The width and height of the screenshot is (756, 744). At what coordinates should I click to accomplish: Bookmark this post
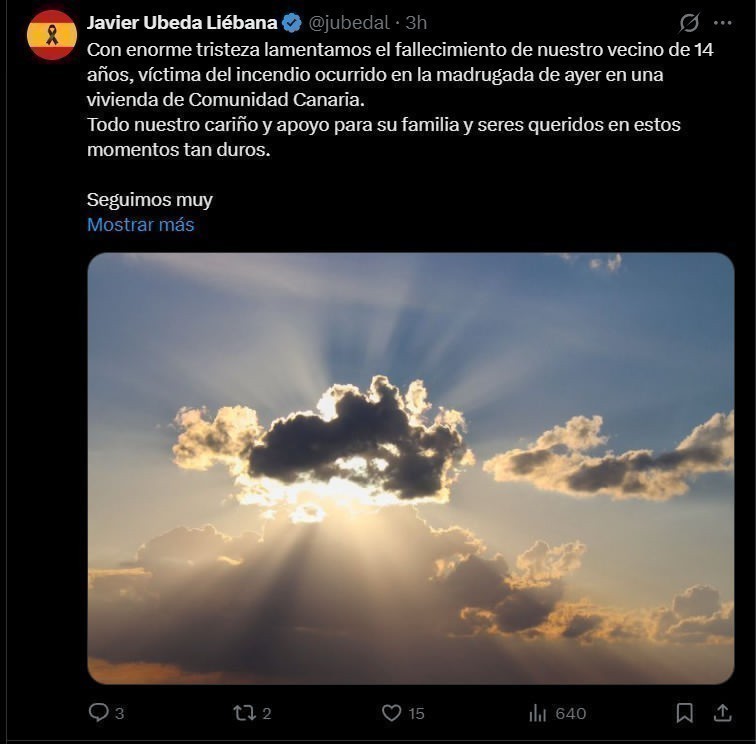point(685,713)
